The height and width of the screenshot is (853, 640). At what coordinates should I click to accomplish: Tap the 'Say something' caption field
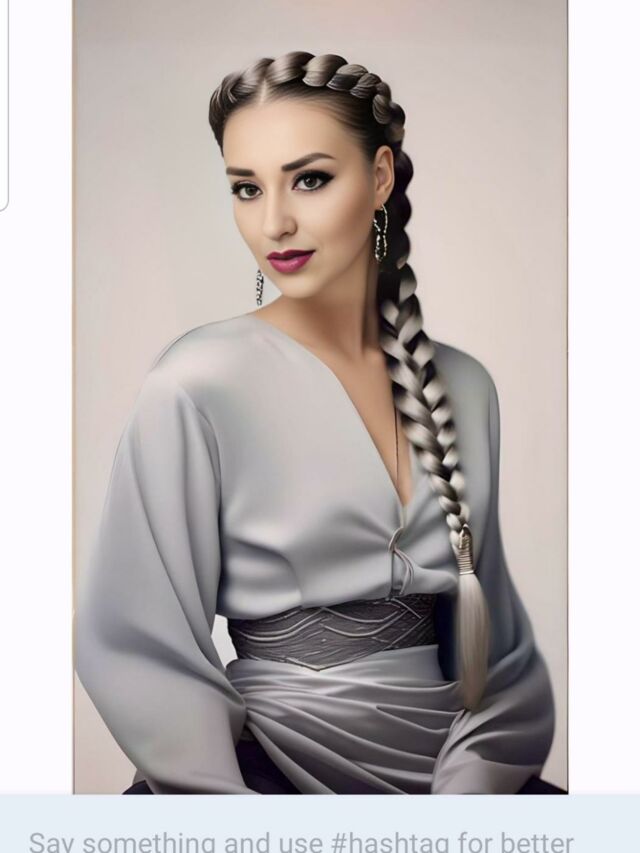(x=320, y=825)
